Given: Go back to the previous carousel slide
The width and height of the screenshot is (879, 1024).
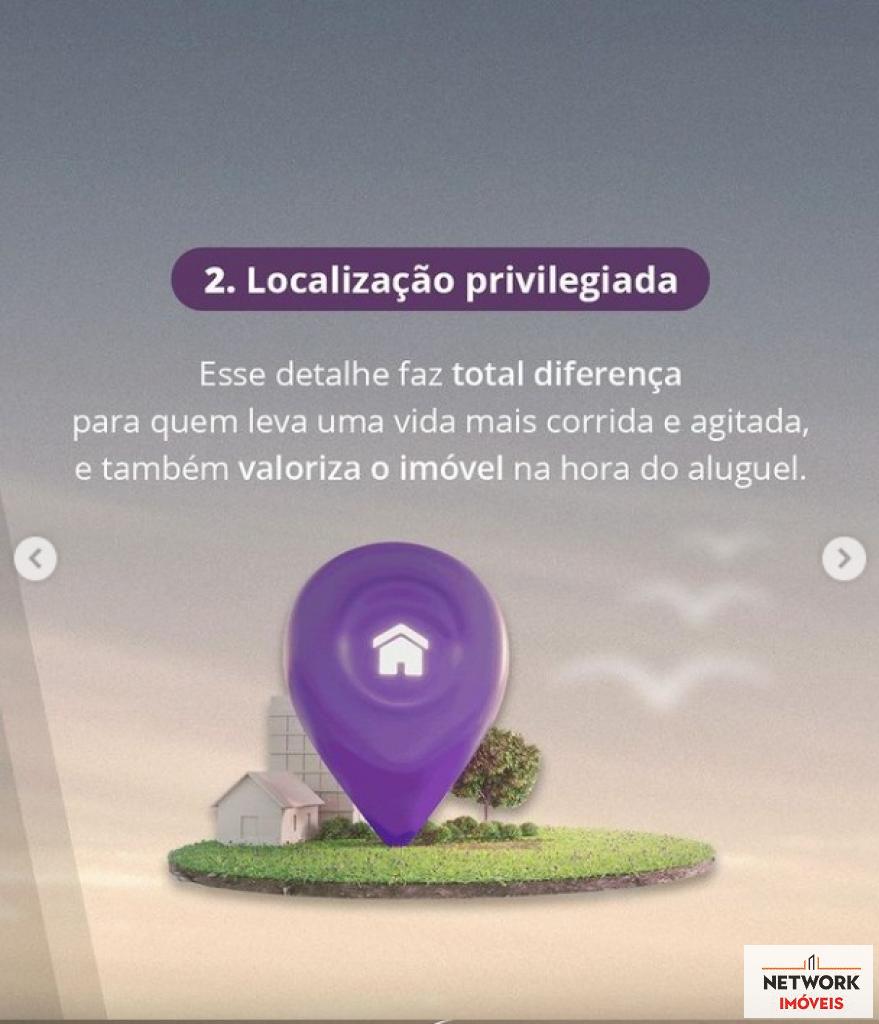Looking at the screenshot, I should pos(35,559).
